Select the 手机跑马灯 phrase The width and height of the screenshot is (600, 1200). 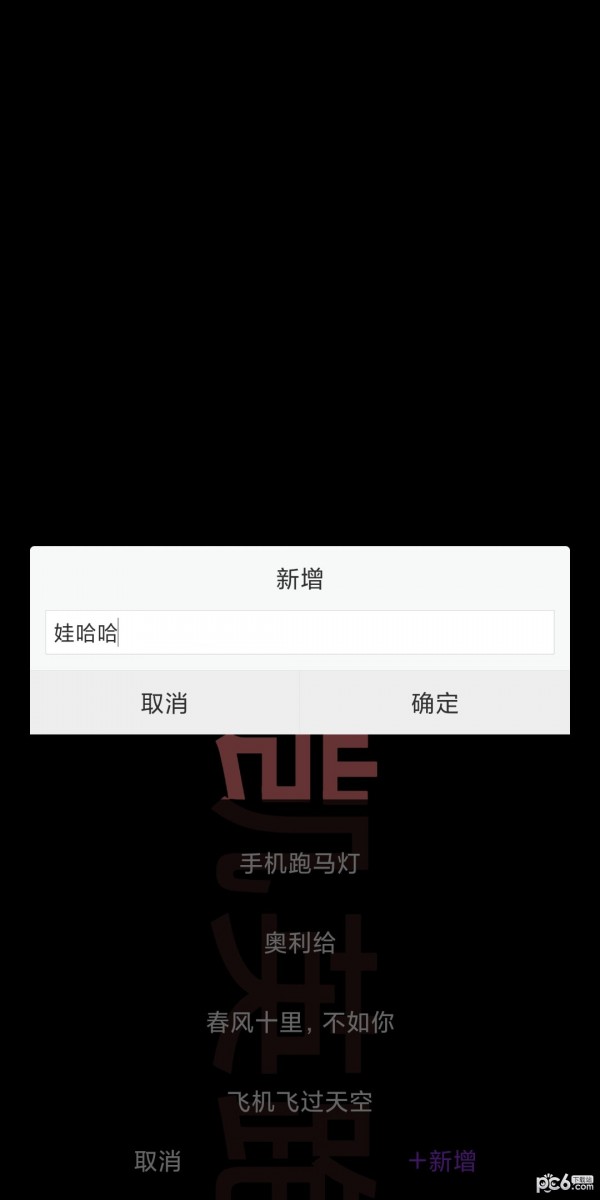click(299, 863)
